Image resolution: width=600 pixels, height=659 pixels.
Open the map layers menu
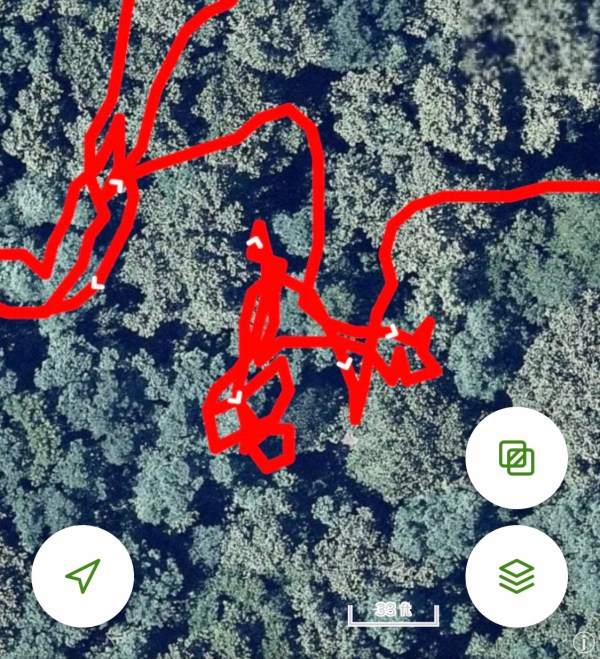click(x=517, y=576)
